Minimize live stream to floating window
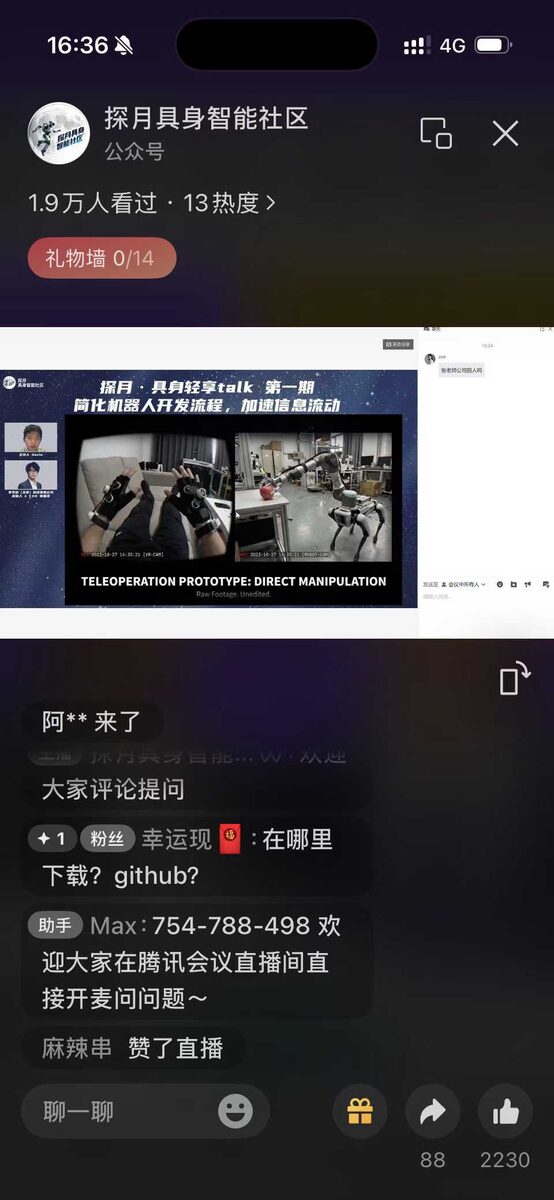554x1200 pixels. coord(435,133)
